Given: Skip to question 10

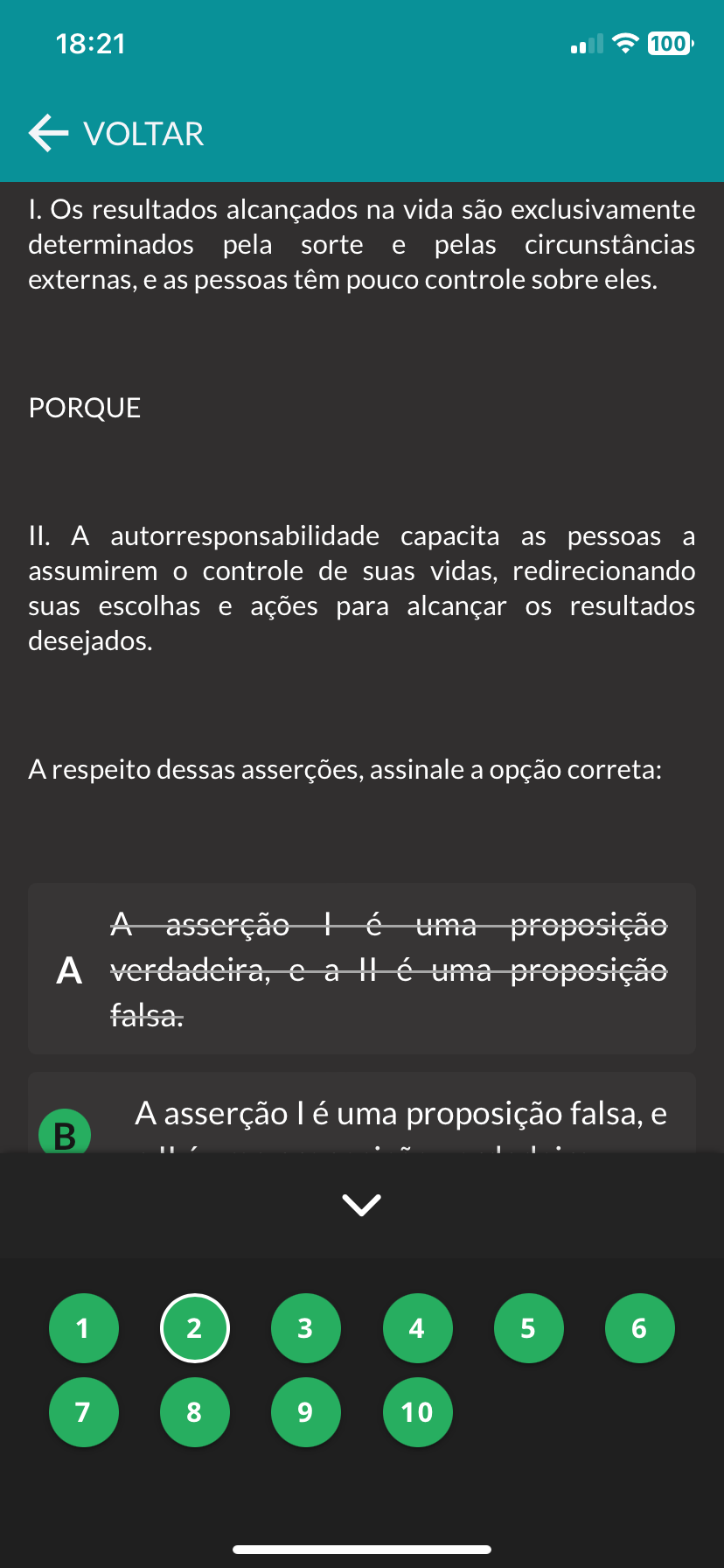Looking at the screenshot, I should point(417,1411).
